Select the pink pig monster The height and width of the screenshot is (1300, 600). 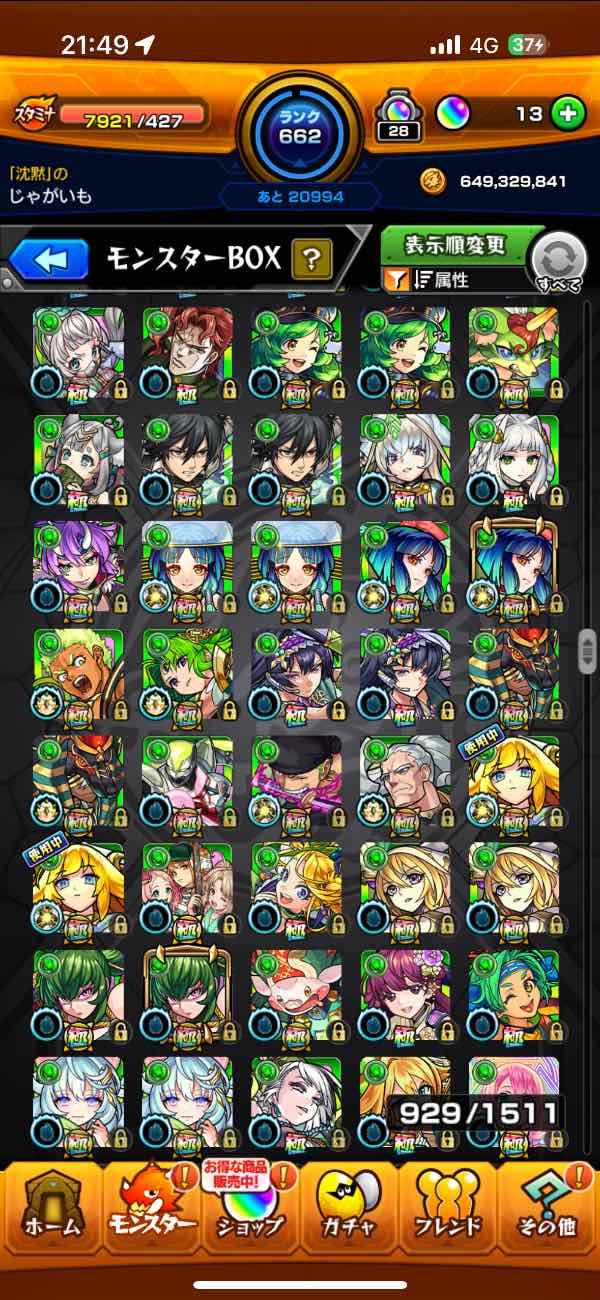tap(296, 997)
